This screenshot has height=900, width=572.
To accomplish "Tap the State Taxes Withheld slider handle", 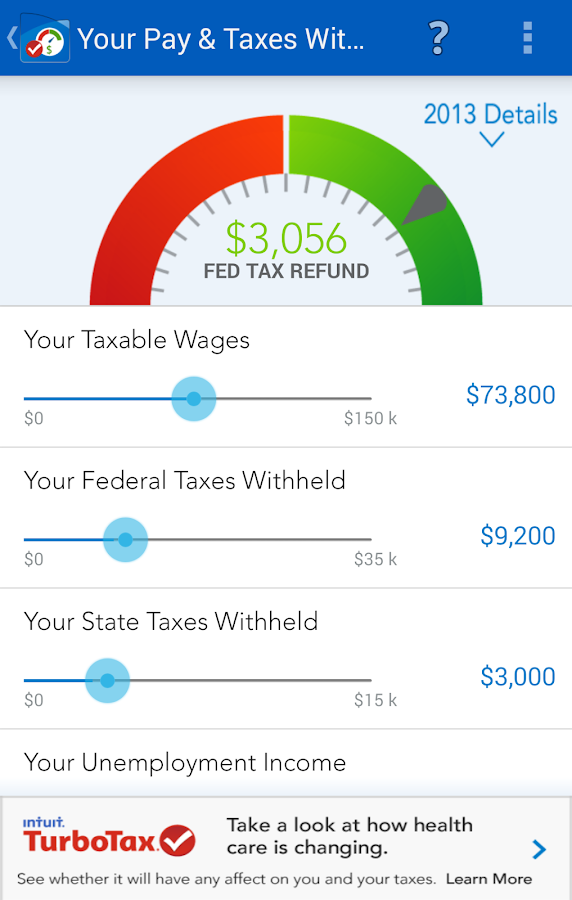I will [107, 681].
